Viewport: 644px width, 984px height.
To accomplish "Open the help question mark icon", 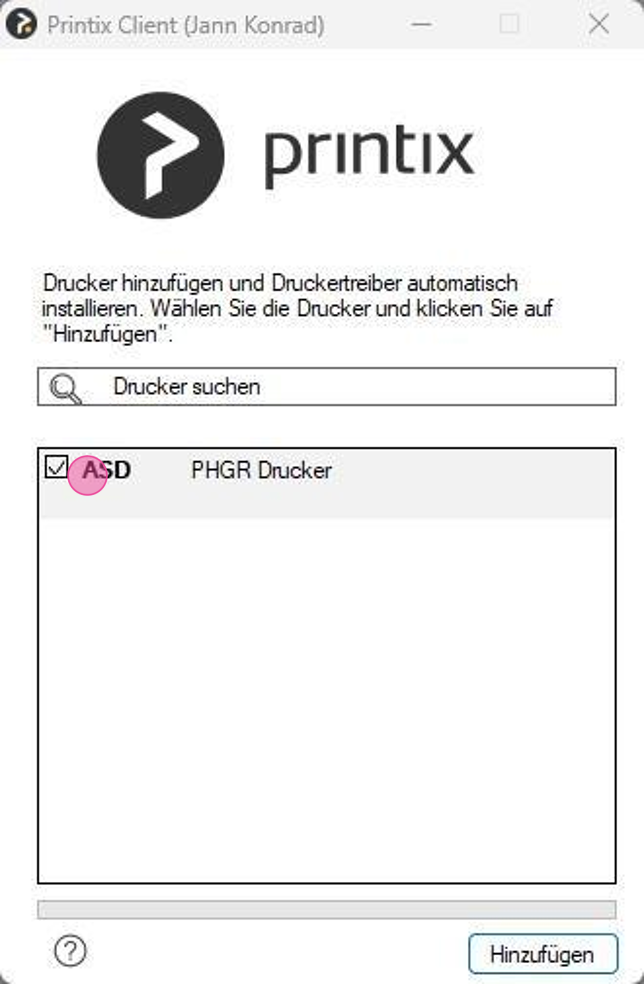I will pyautogui.click(x=71, y=950).
